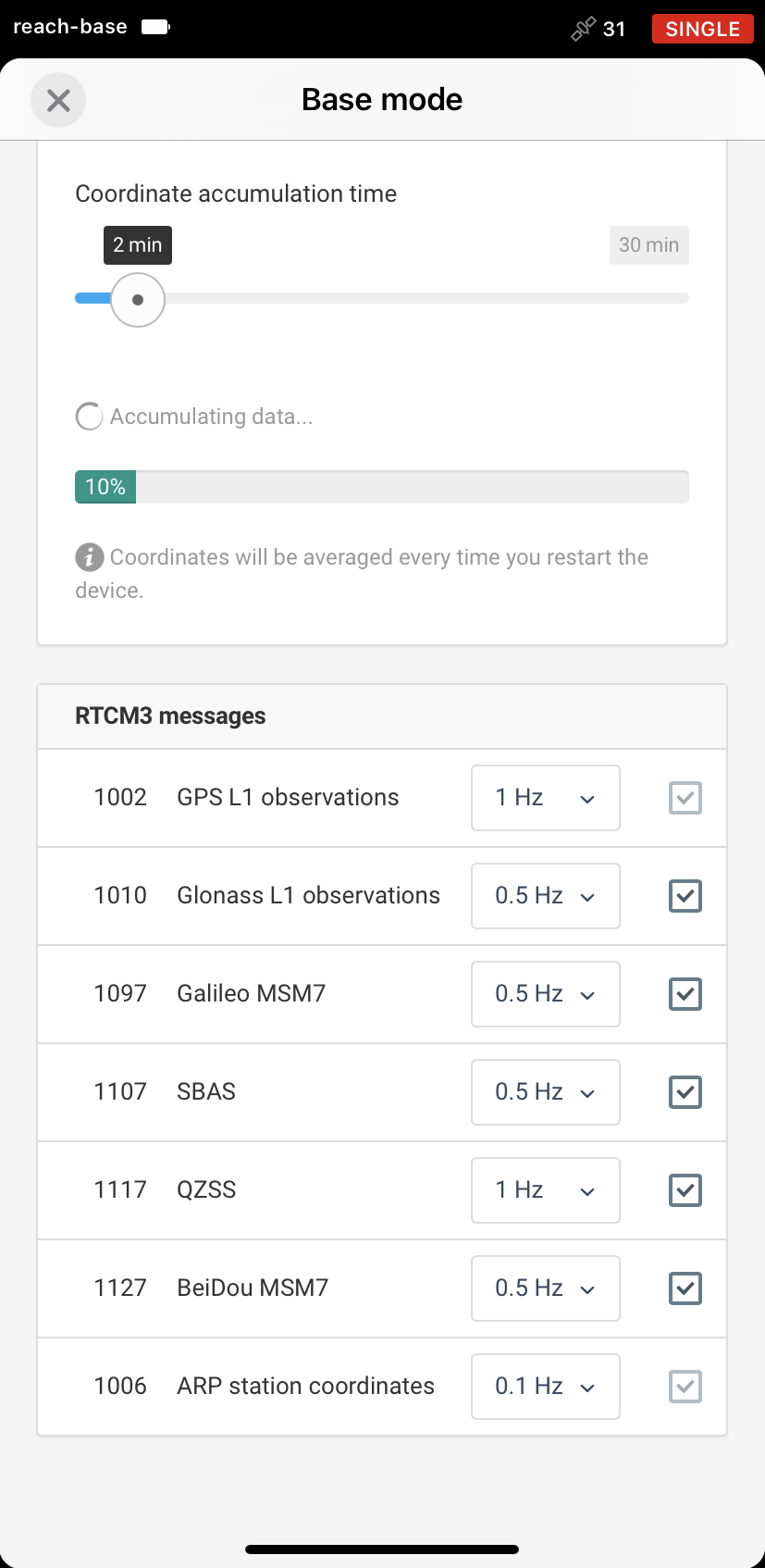765x1568 pixels.
Task: Close the Base mode screen
Action: 58,100
